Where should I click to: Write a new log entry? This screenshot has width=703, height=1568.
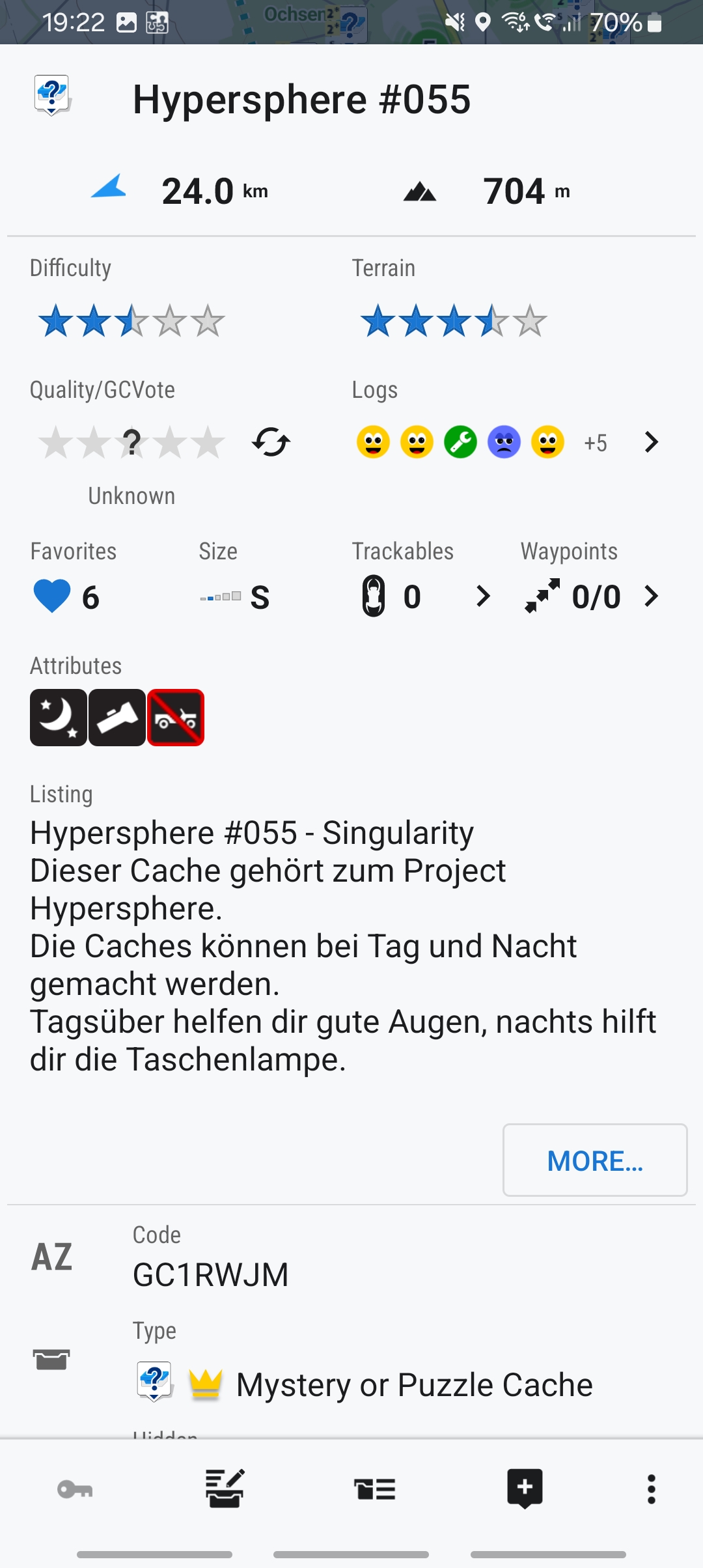point(225,1489)
